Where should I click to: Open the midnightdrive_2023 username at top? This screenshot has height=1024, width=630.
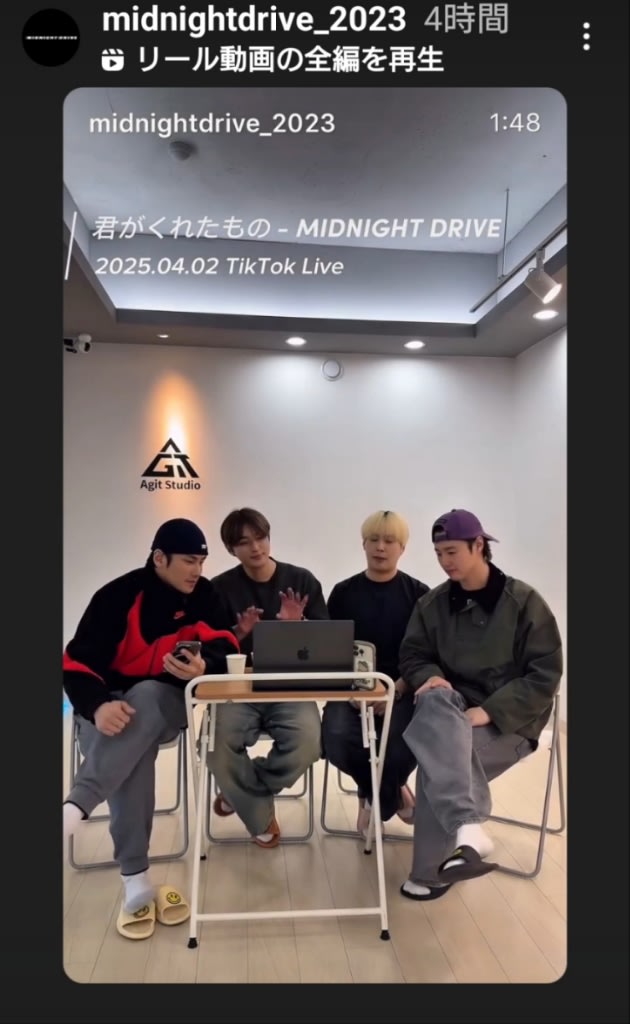click(x=254, y=19)
